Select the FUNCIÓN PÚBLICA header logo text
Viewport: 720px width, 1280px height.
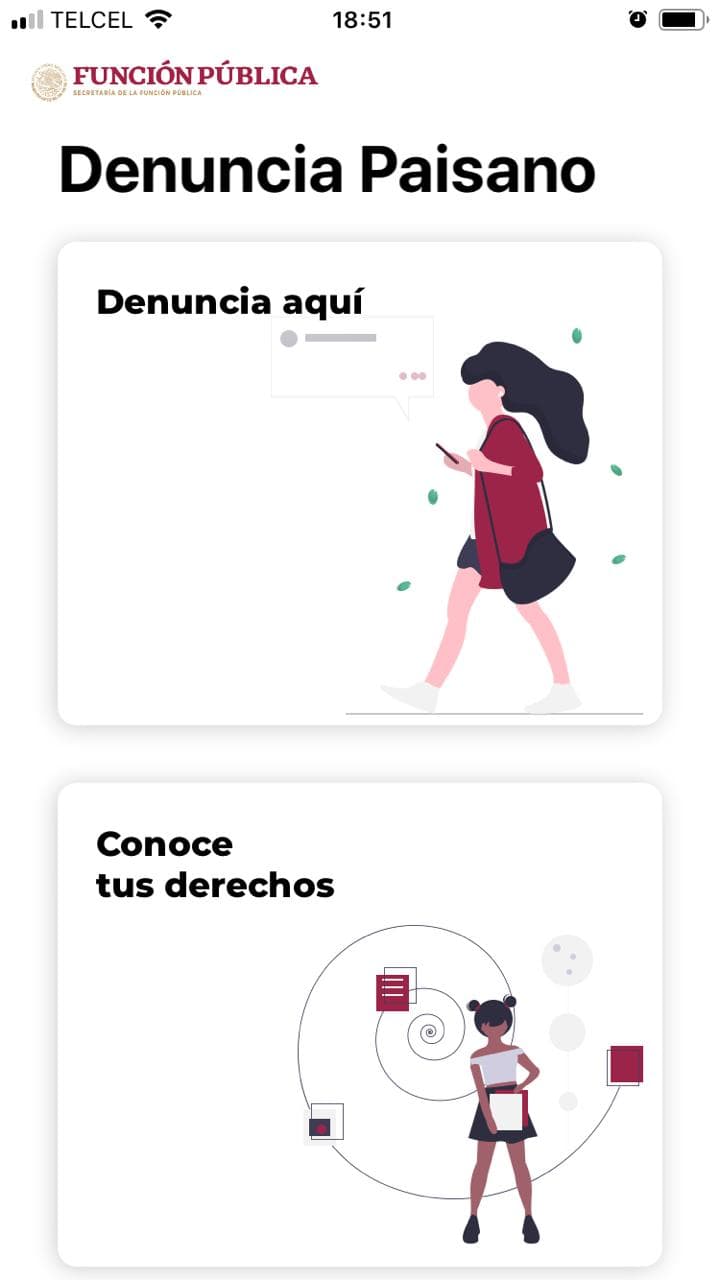[x=195, y=72]
